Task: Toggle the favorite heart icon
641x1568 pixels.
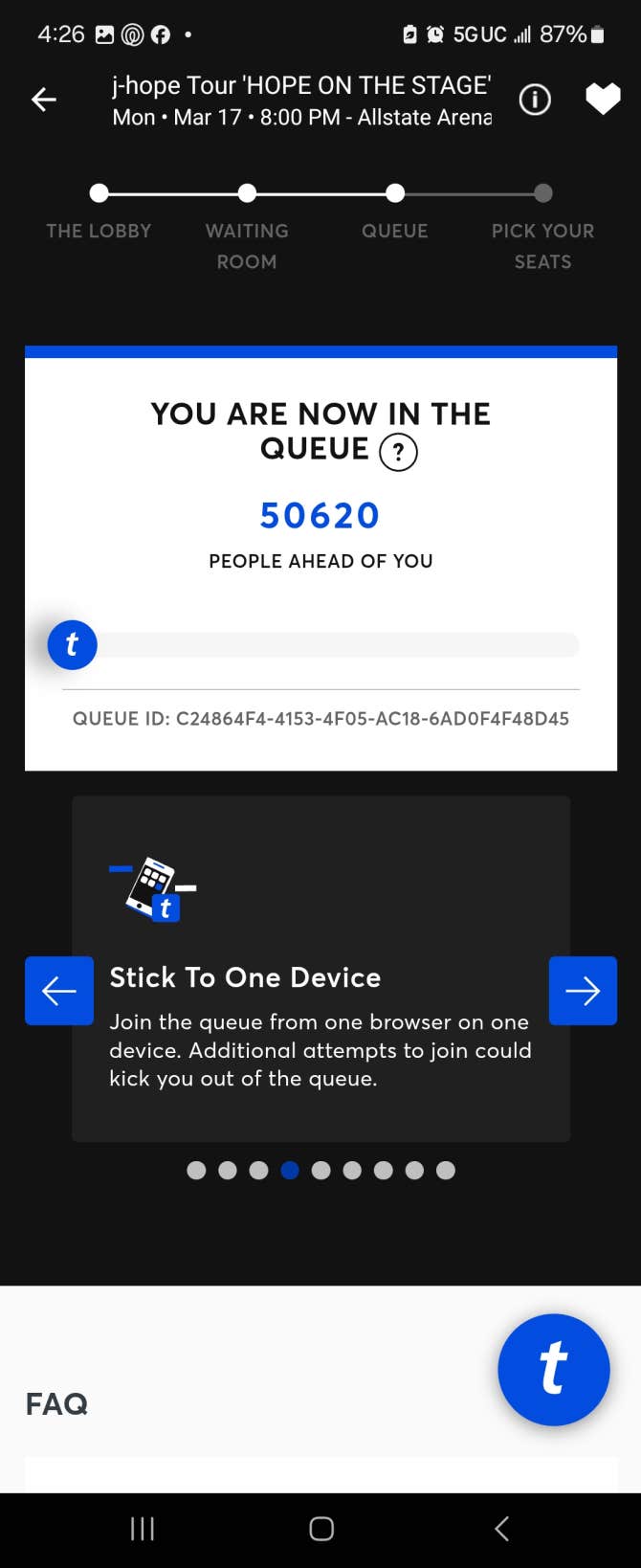Action: coord(603,99)
